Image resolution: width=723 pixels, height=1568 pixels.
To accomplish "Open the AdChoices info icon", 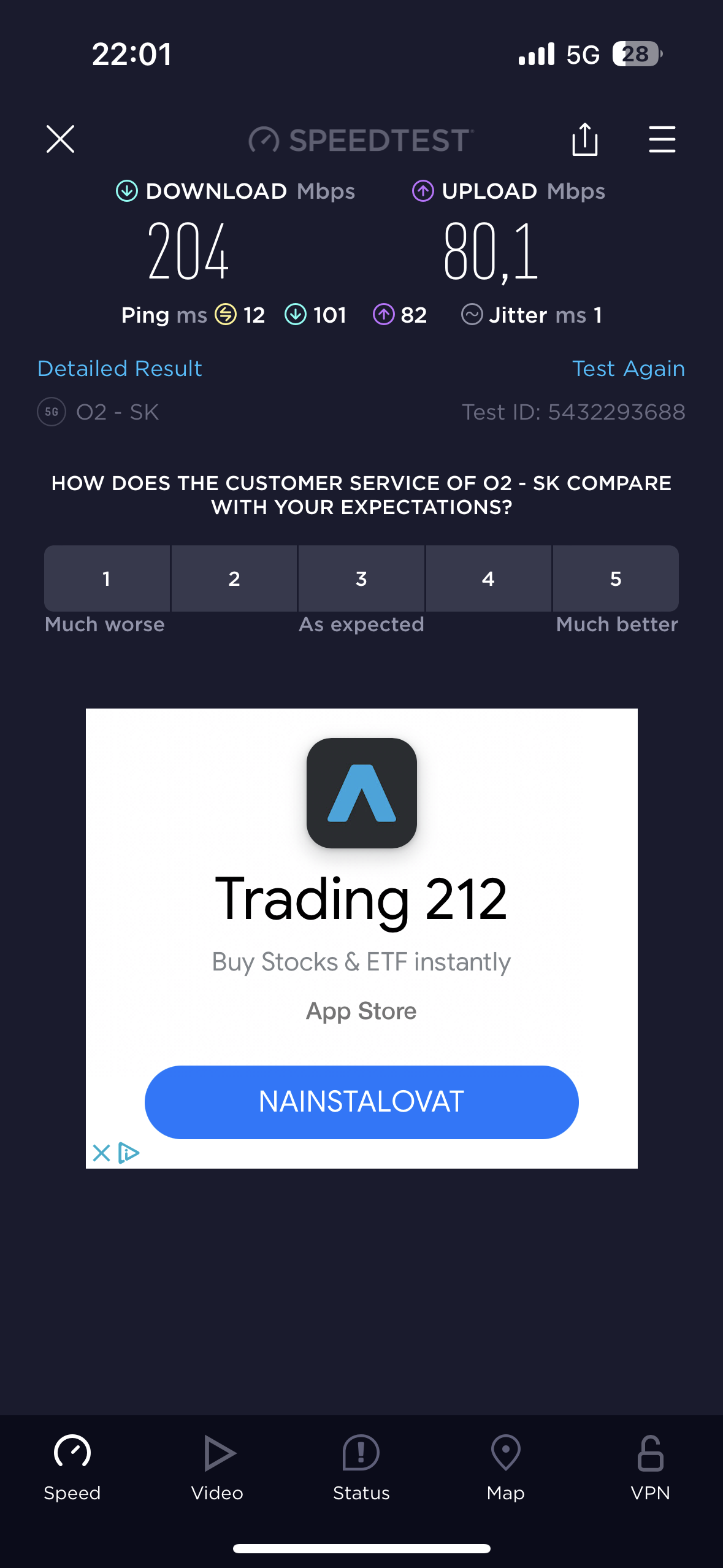I will pyautogui.click(x=129, y=1153).
